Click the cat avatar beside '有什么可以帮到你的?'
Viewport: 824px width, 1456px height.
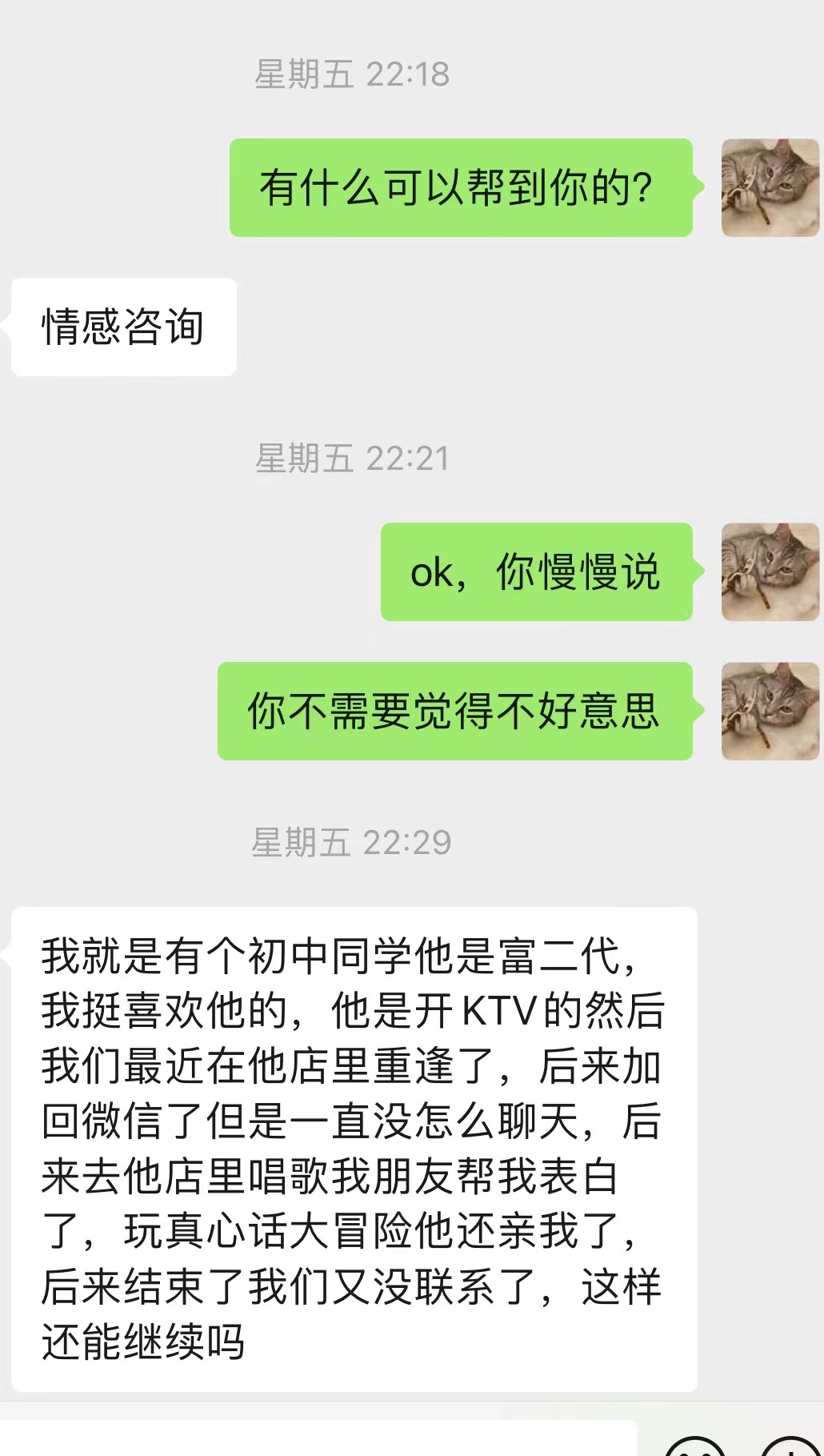click(x=769, y=188)
